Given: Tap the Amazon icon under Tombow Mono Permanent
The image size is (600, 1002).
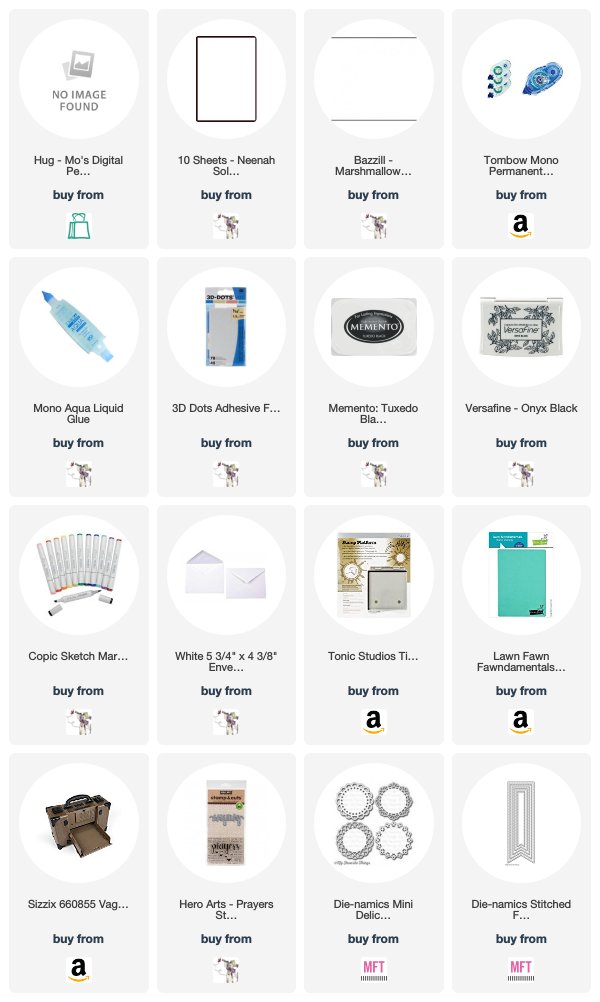Looking at the screenshot, I should pos(521,226).
